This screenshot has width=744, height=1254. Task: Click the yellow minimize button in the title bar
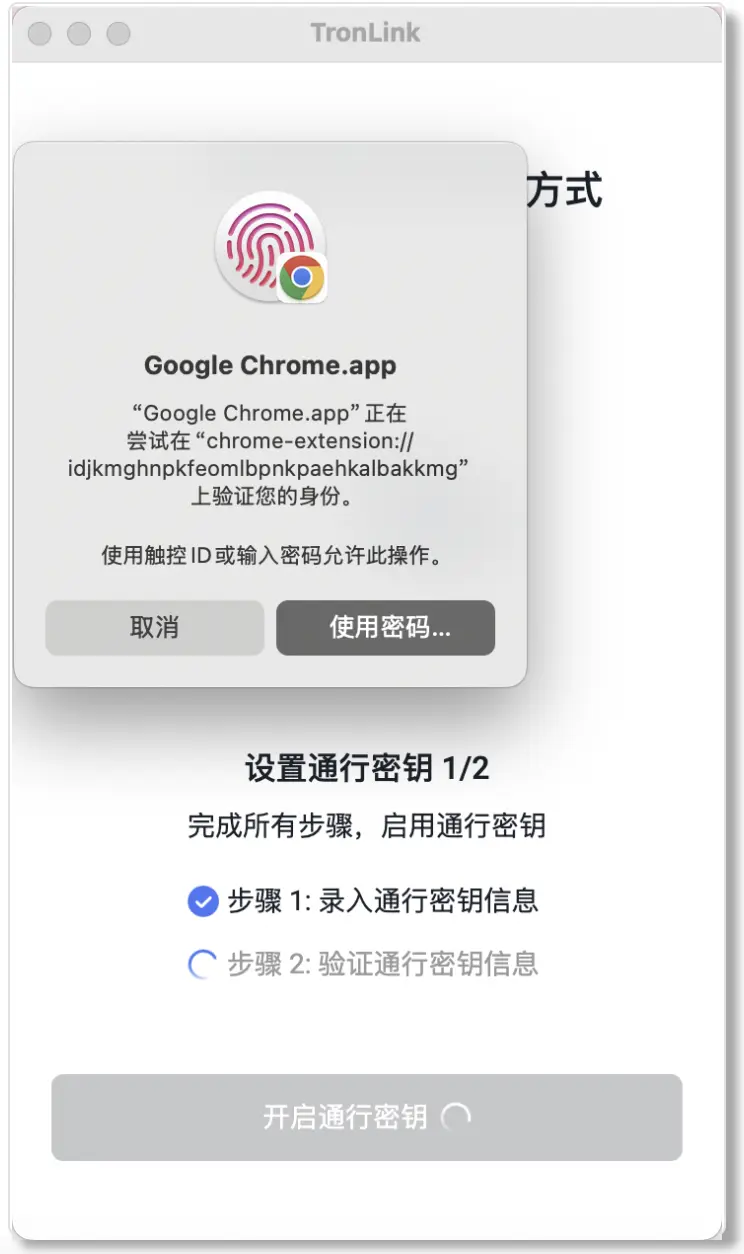(x=78, y=32)
